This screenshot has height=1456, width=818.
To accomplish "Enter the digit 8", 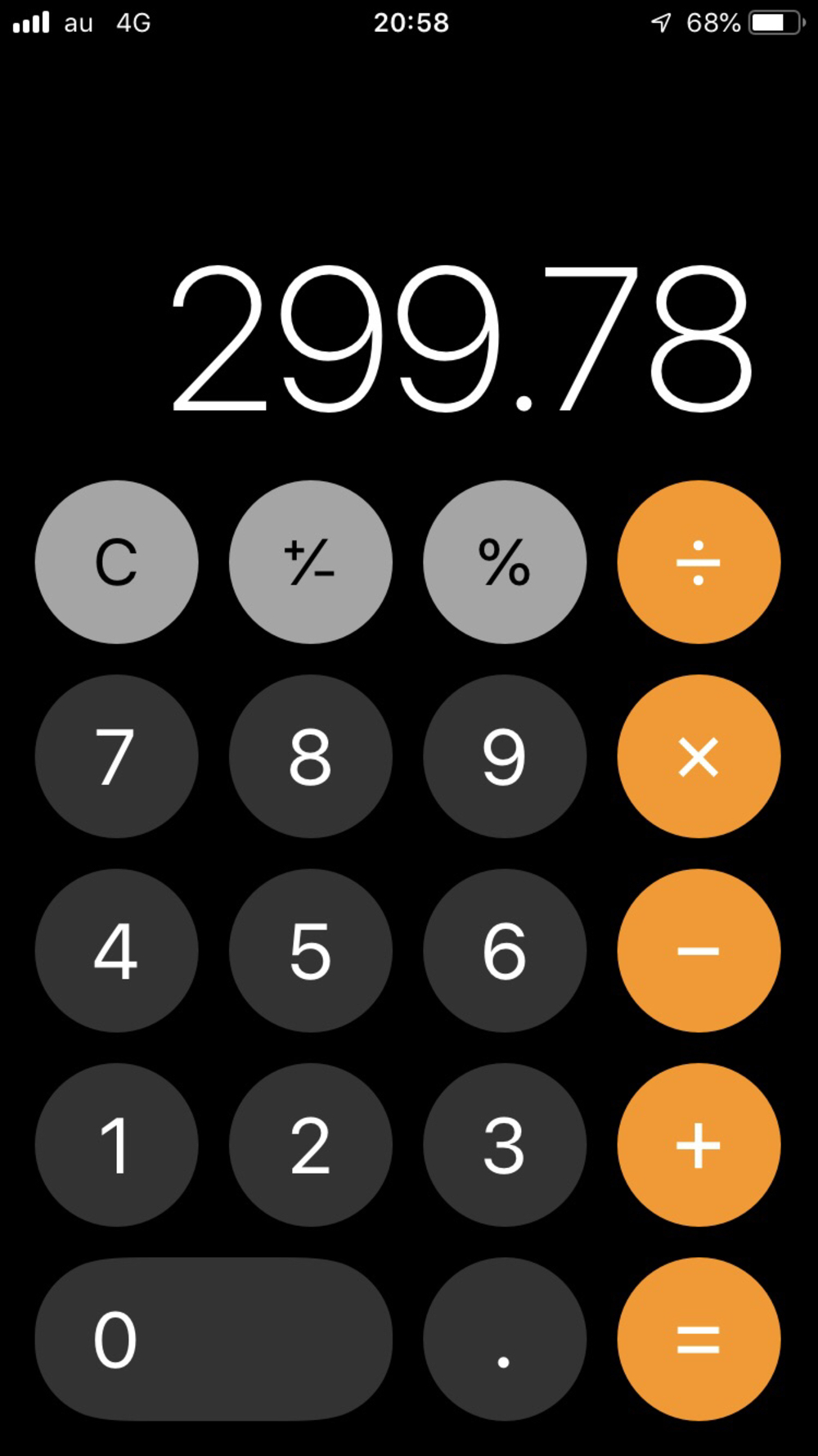I will tap(310, 756).
